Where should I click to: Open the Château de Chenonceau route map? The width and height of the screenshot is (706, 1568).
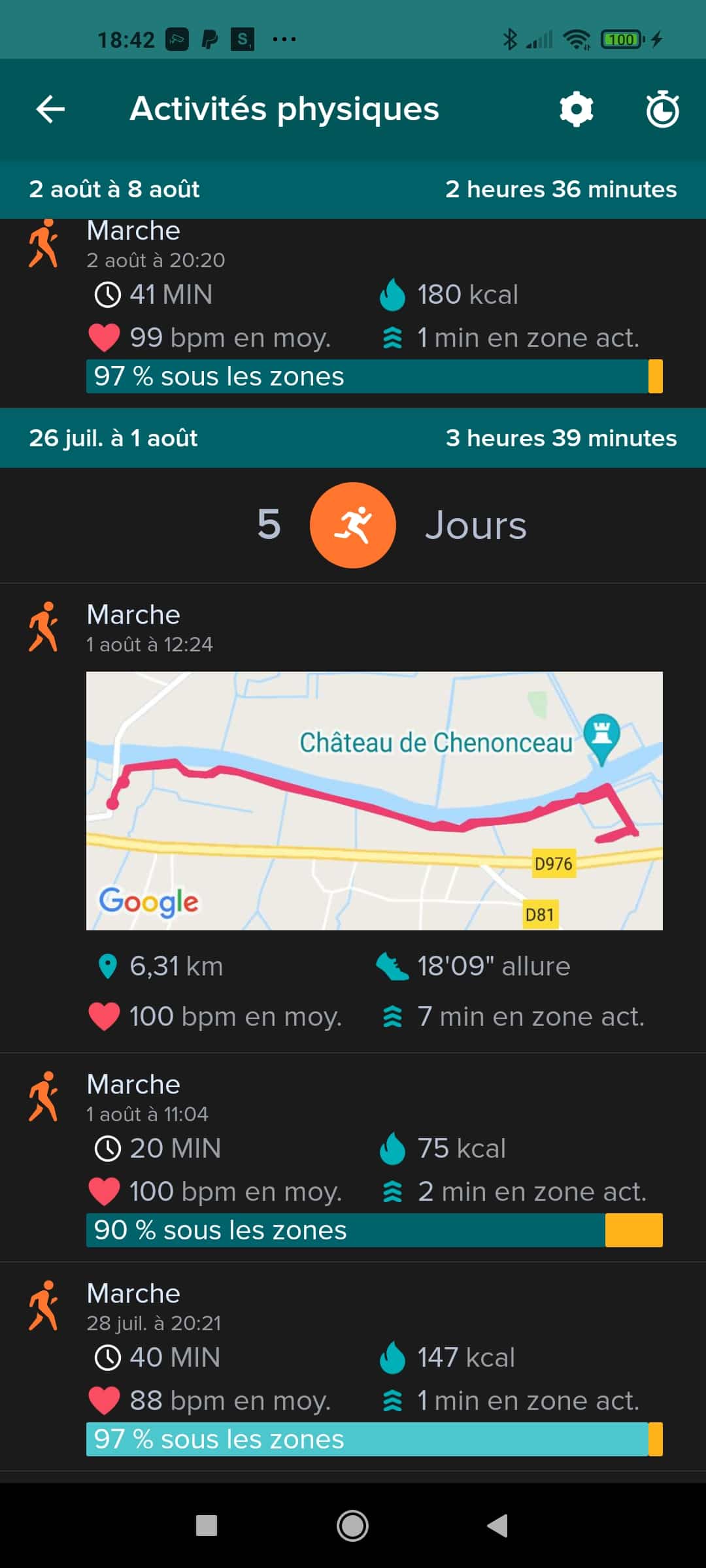[x=375, y=800]
